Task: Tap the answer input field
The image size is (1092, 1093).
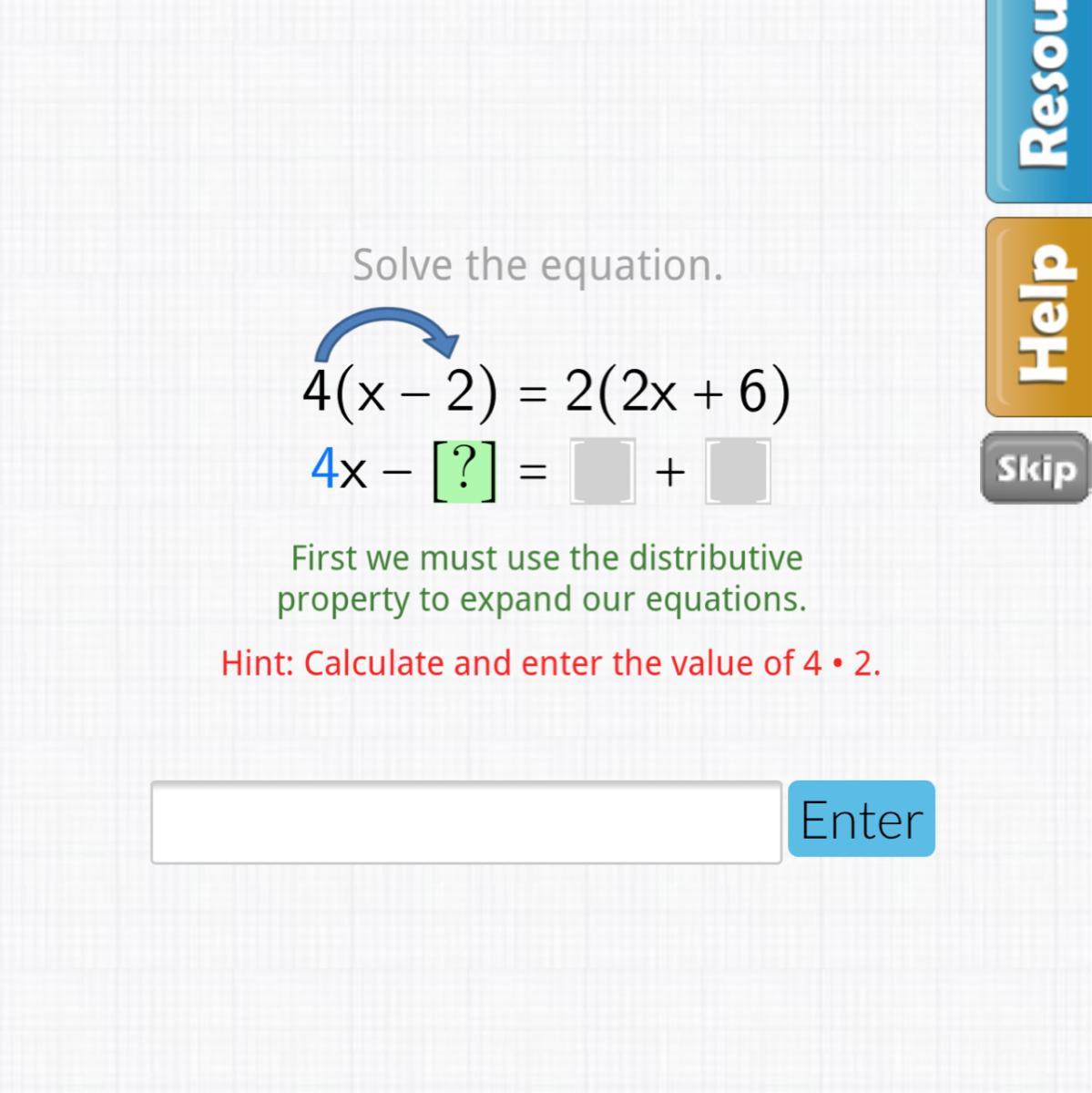Action: coord(465,822)
